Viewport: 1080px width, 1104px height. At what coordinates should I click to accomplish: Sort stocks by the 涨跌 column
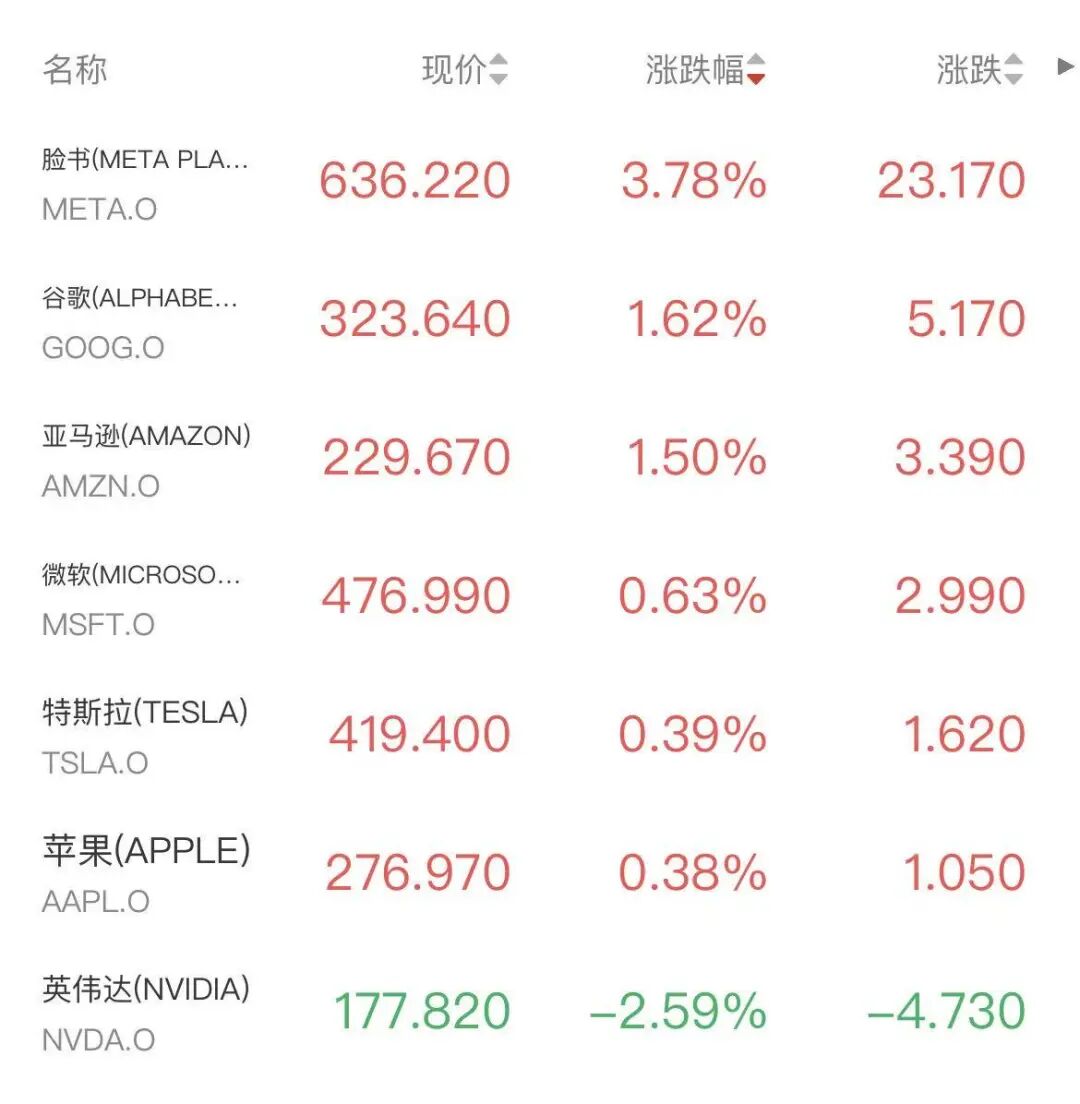coord(980,70)
